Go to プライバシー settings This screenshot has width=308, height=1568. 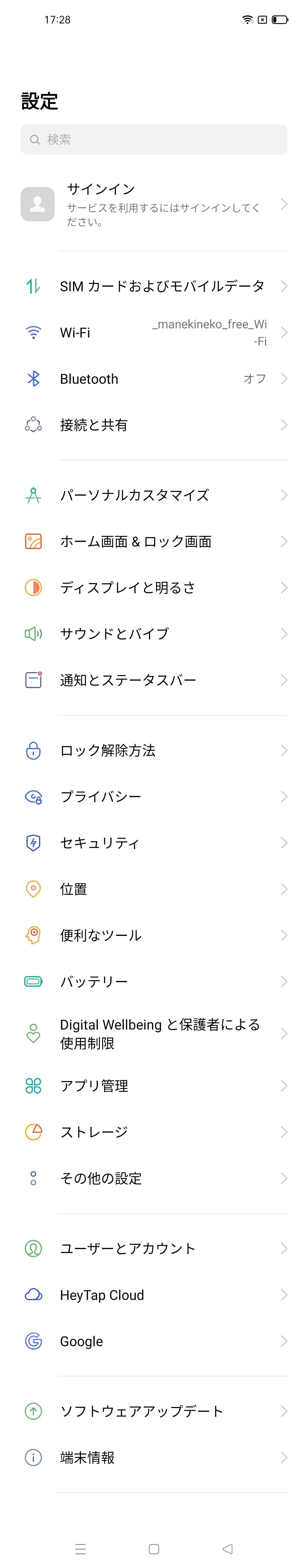[154, 796]
